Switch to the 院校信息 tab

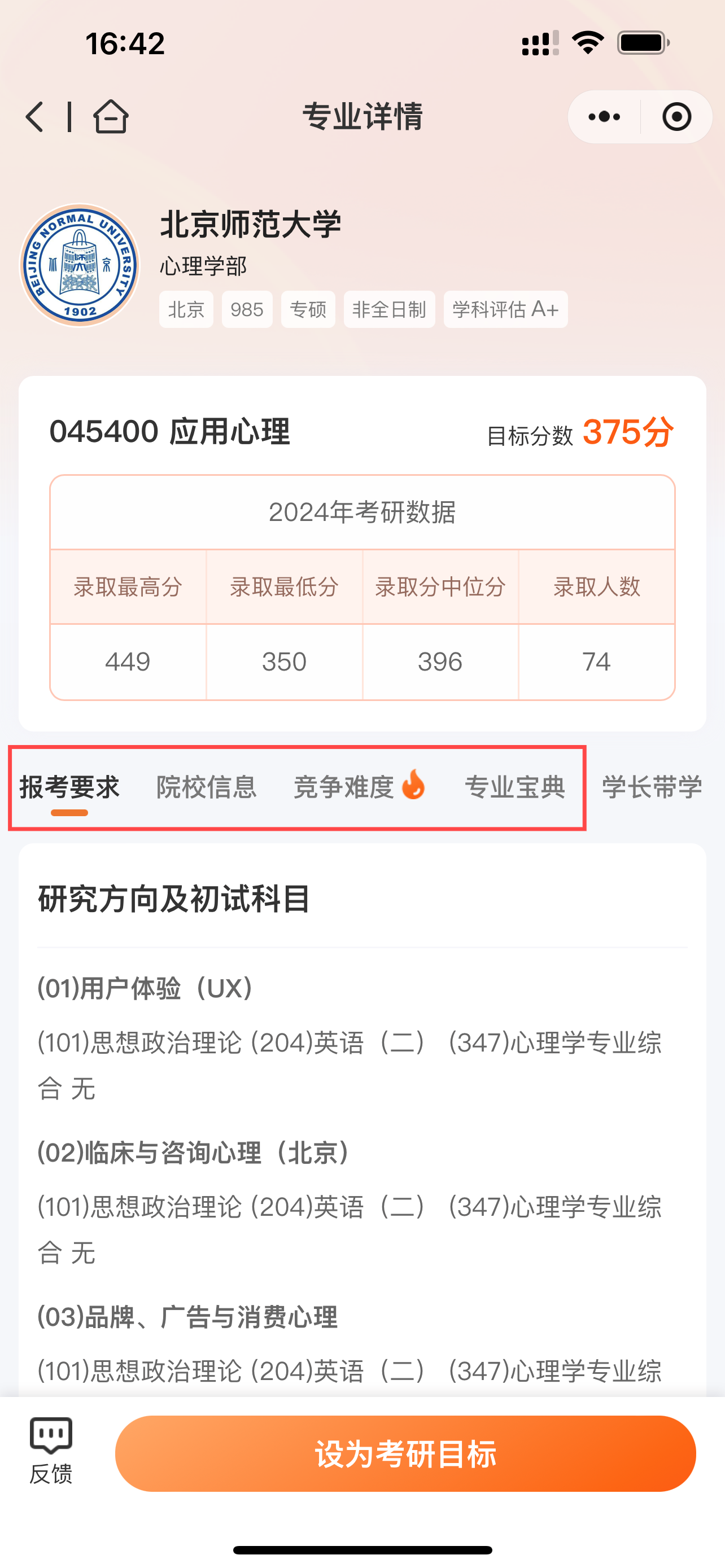(x=206, y=787)
